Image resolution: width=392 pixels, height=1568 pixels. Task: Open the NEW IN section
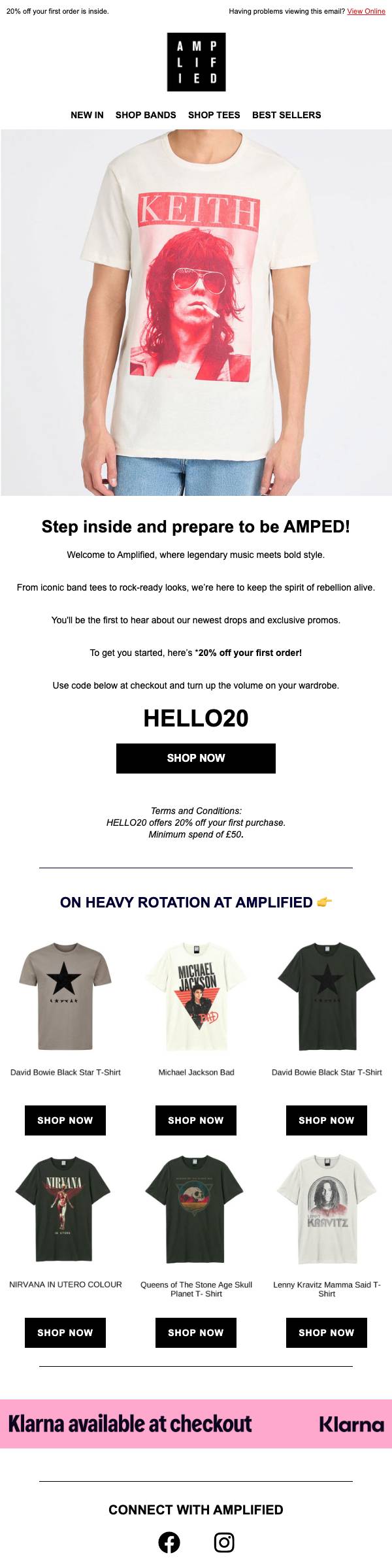[87, 115]
